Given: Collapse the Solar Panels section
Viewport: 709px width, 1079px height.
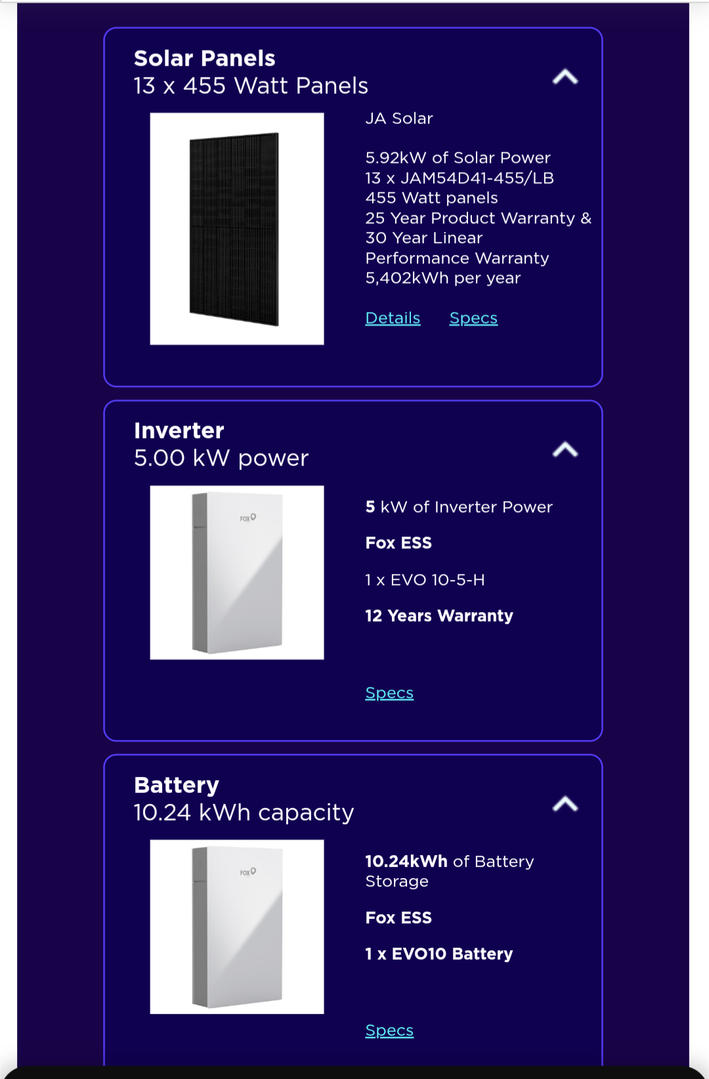Looking at the screenshot, I should pos(565,77).
